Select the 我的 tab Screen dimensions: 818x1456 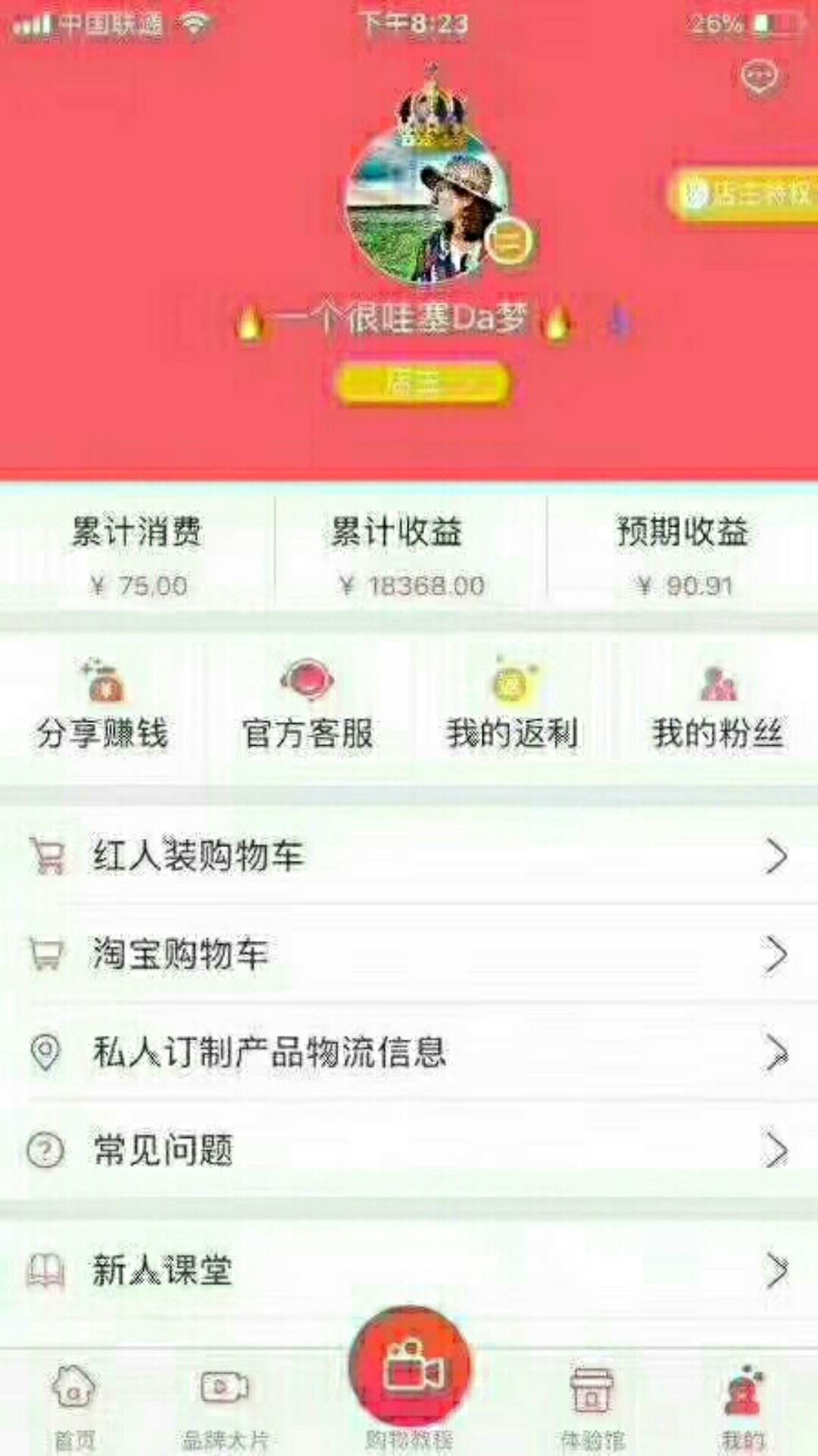[744, 1402]
